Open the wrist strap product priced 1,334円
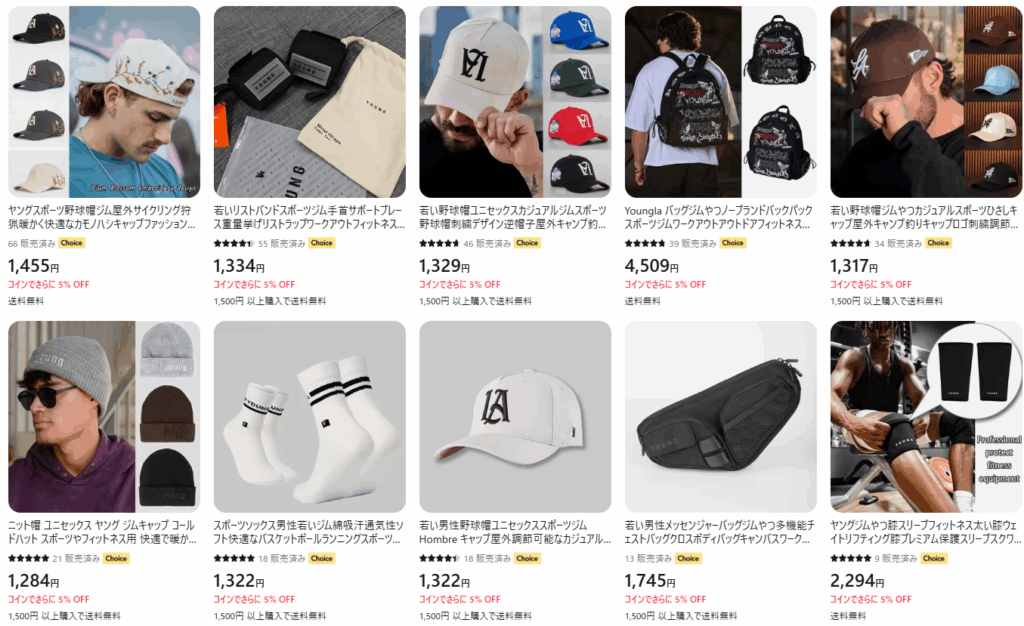This screenshot has width=1024, height=626. coord(309,102)
